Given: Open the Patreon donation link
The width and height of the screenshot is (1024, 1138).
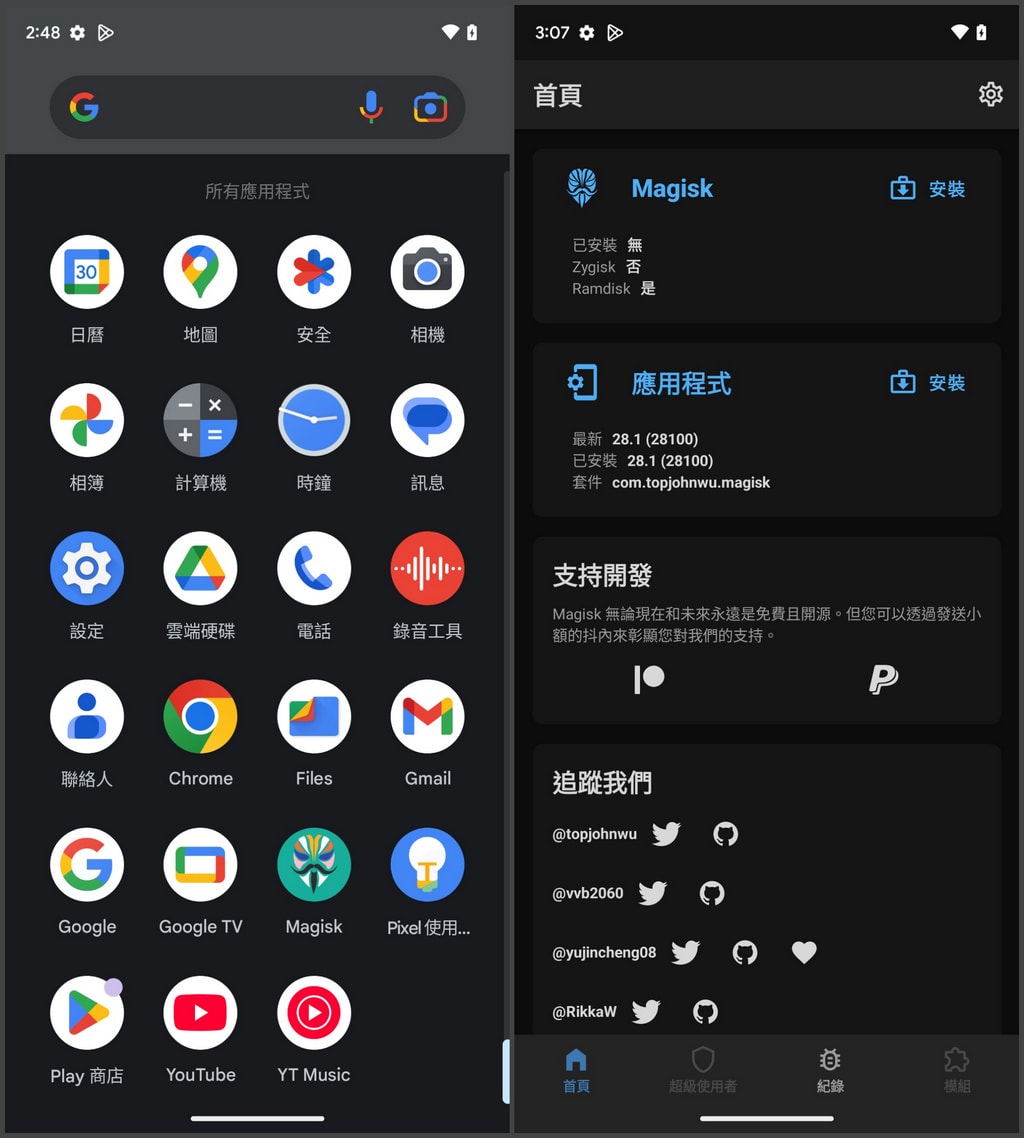Looking at the screenshot, I should (x=649, y=679).
